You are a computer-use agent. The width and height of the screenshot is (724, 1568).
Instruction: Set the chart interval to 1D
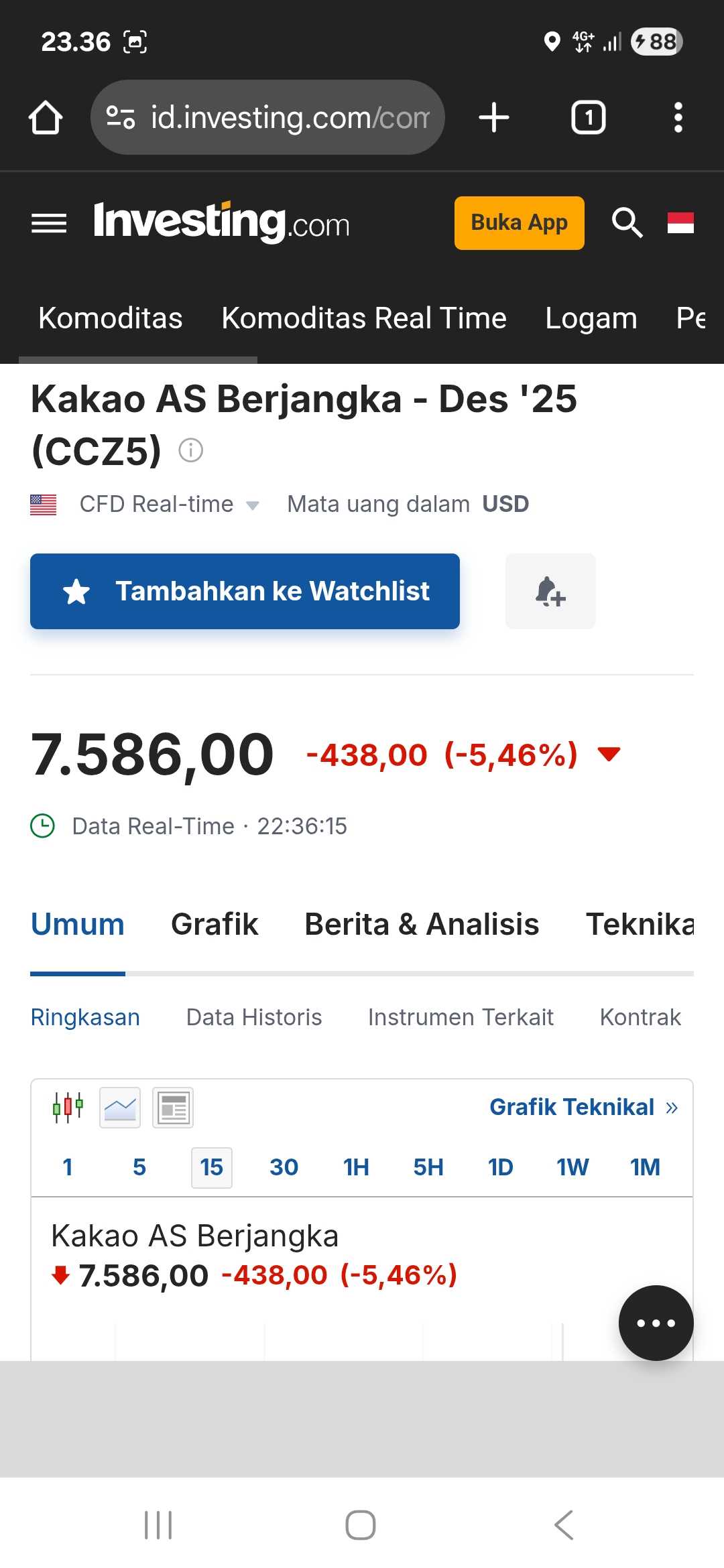(x=500, y=1167)
